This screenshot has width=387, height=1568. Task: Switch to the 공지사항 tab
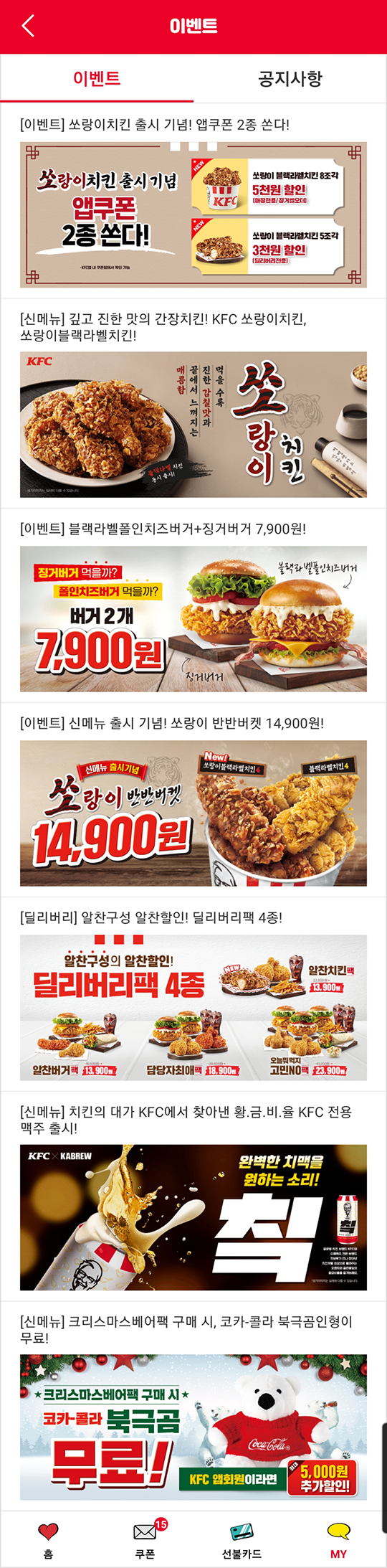(290, 78)
